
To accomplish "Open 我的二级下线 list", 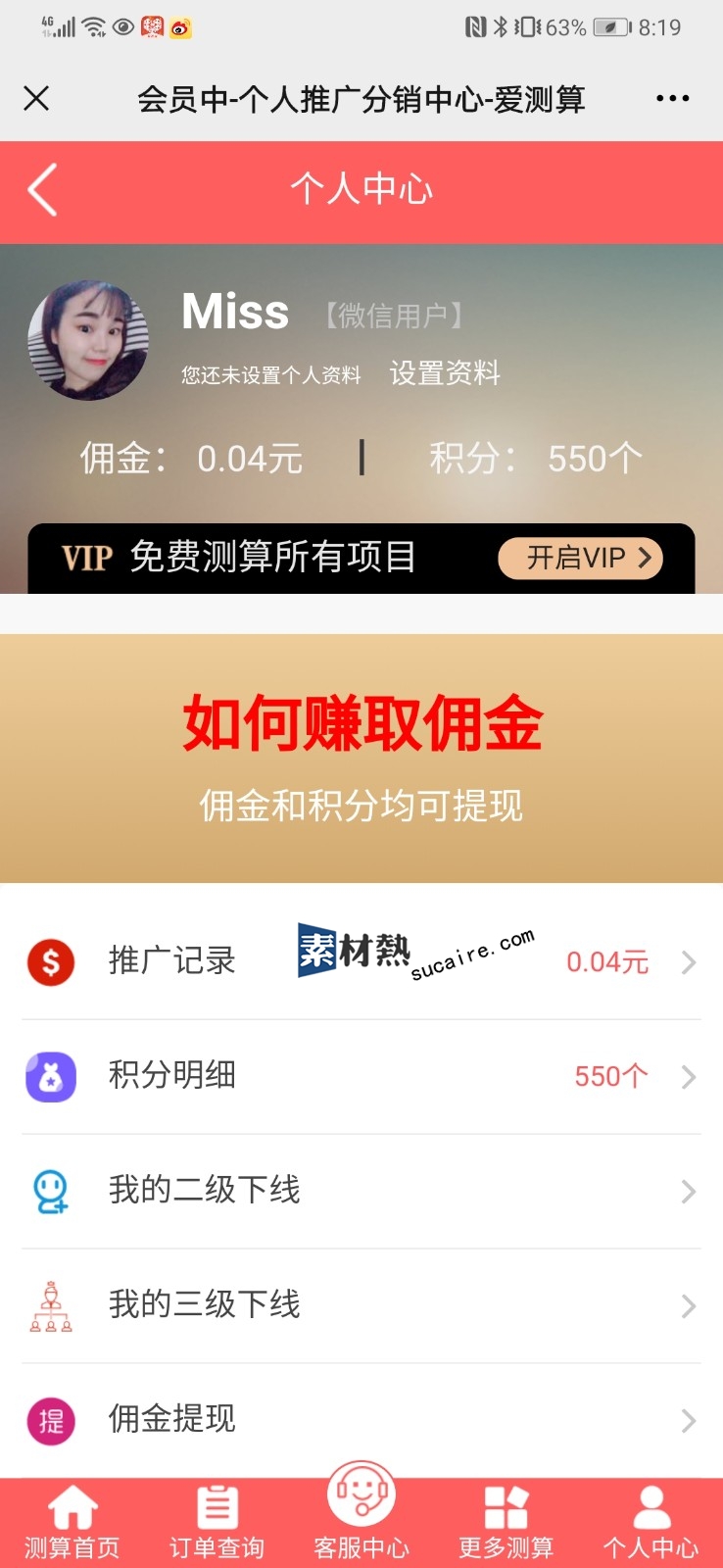I will coord(361,1191).
